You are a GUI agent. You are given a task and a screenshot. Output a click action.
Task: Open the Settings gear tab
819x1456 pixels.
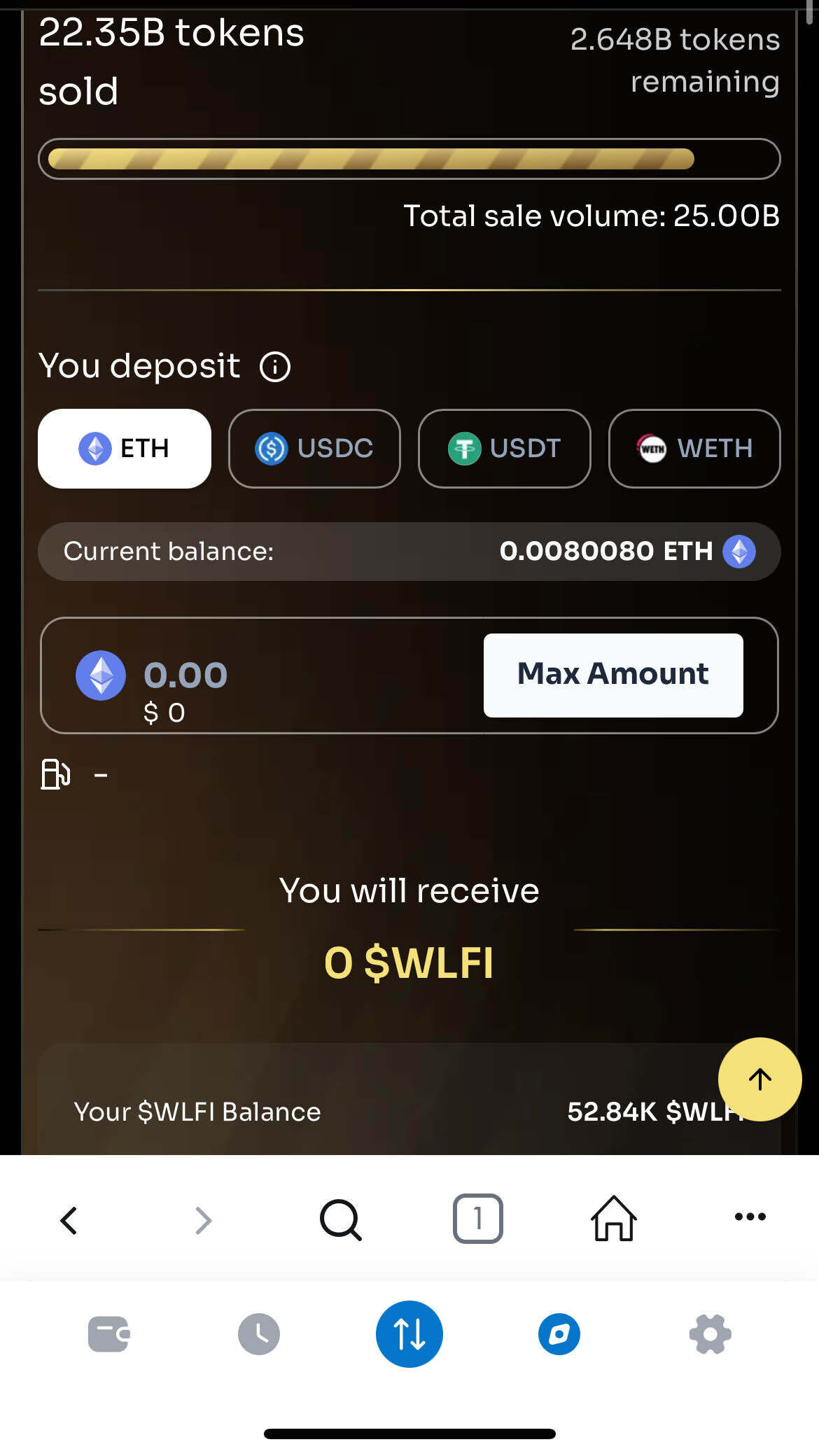pyautogui.click(x=710, y=1333)
